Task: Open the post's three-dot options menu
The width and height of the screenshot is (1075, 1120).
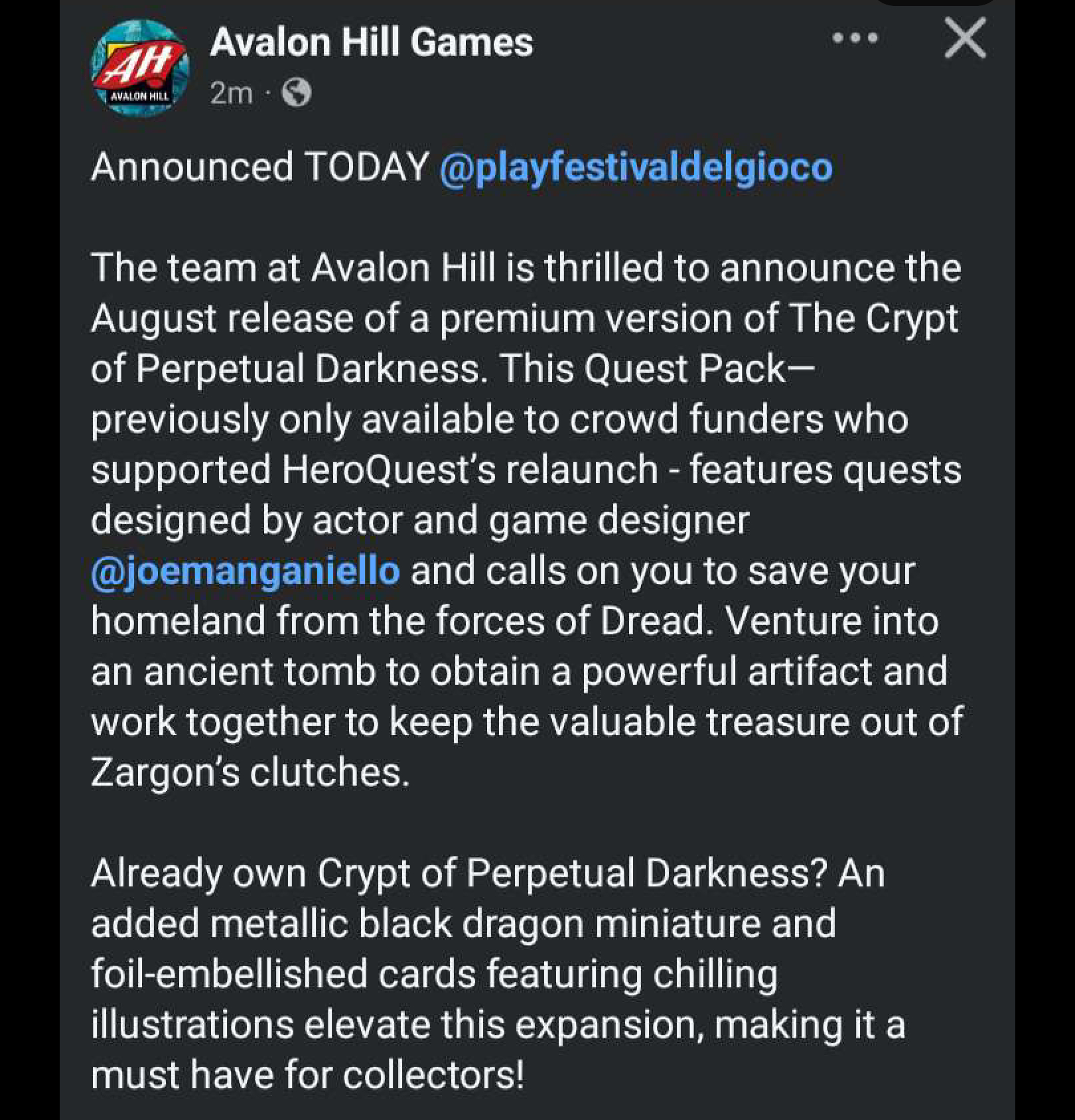Action: 855,38
